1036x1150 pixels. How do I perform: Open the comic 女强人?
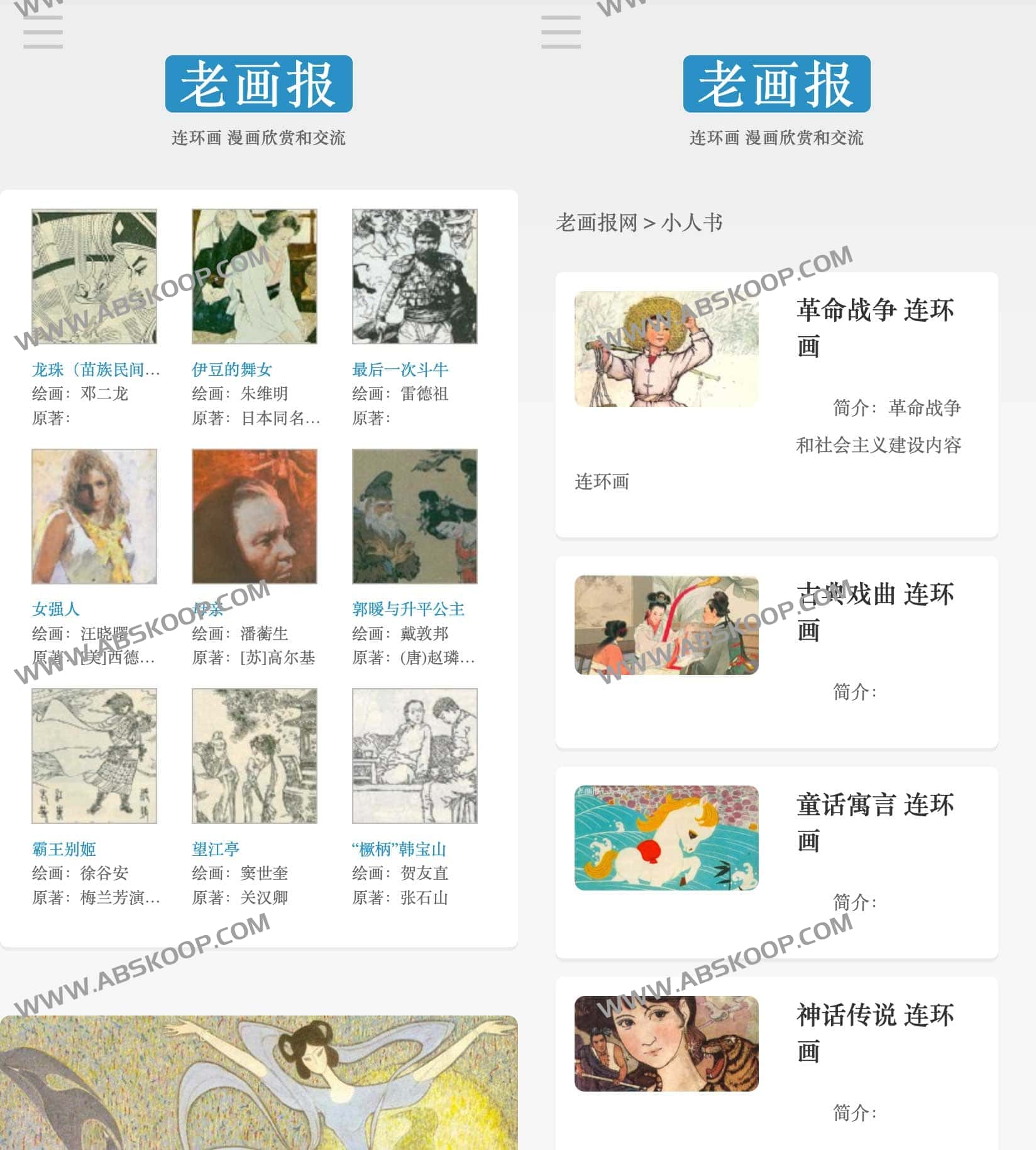(x=56, y=608)
